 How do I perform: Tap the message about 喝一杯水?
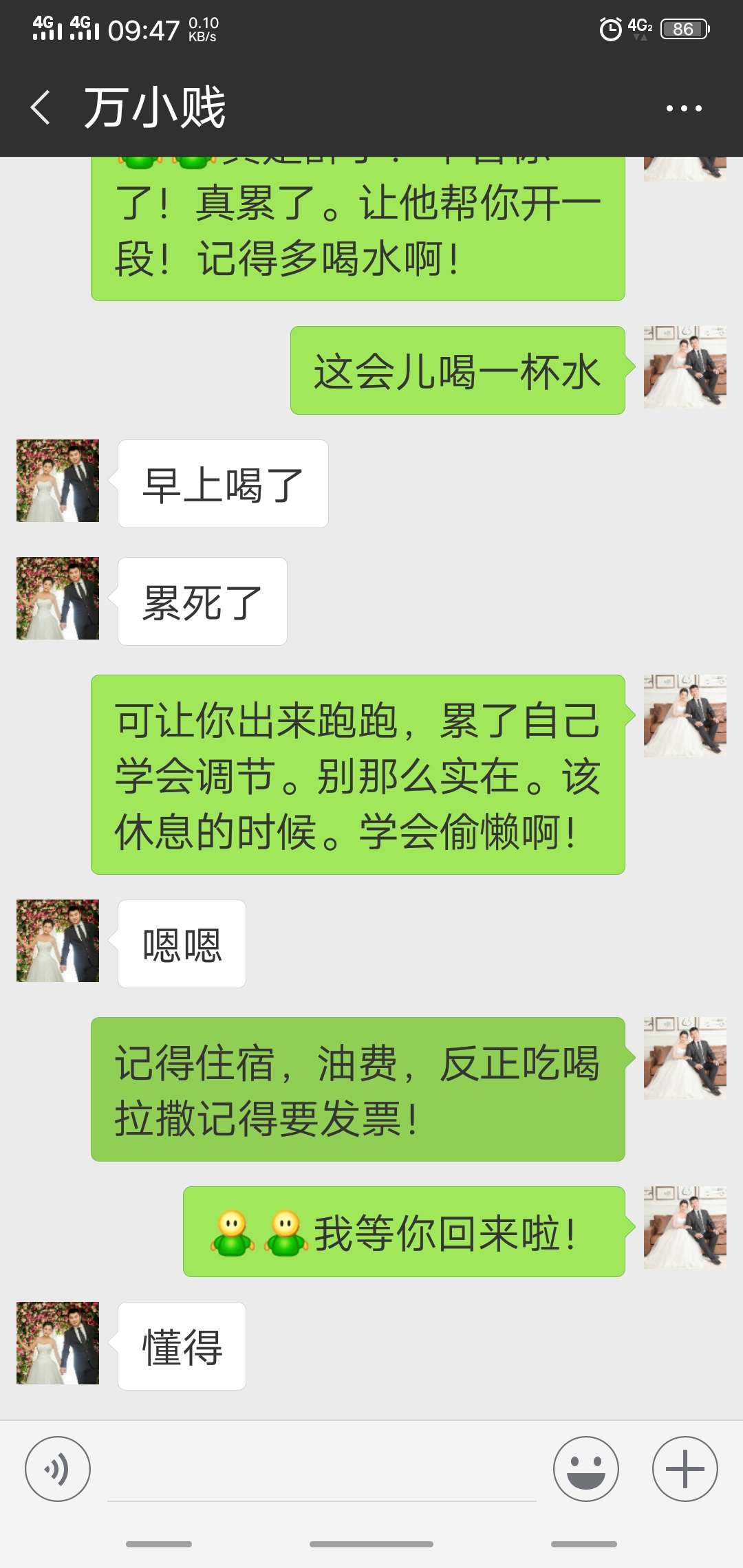[457, 369]
